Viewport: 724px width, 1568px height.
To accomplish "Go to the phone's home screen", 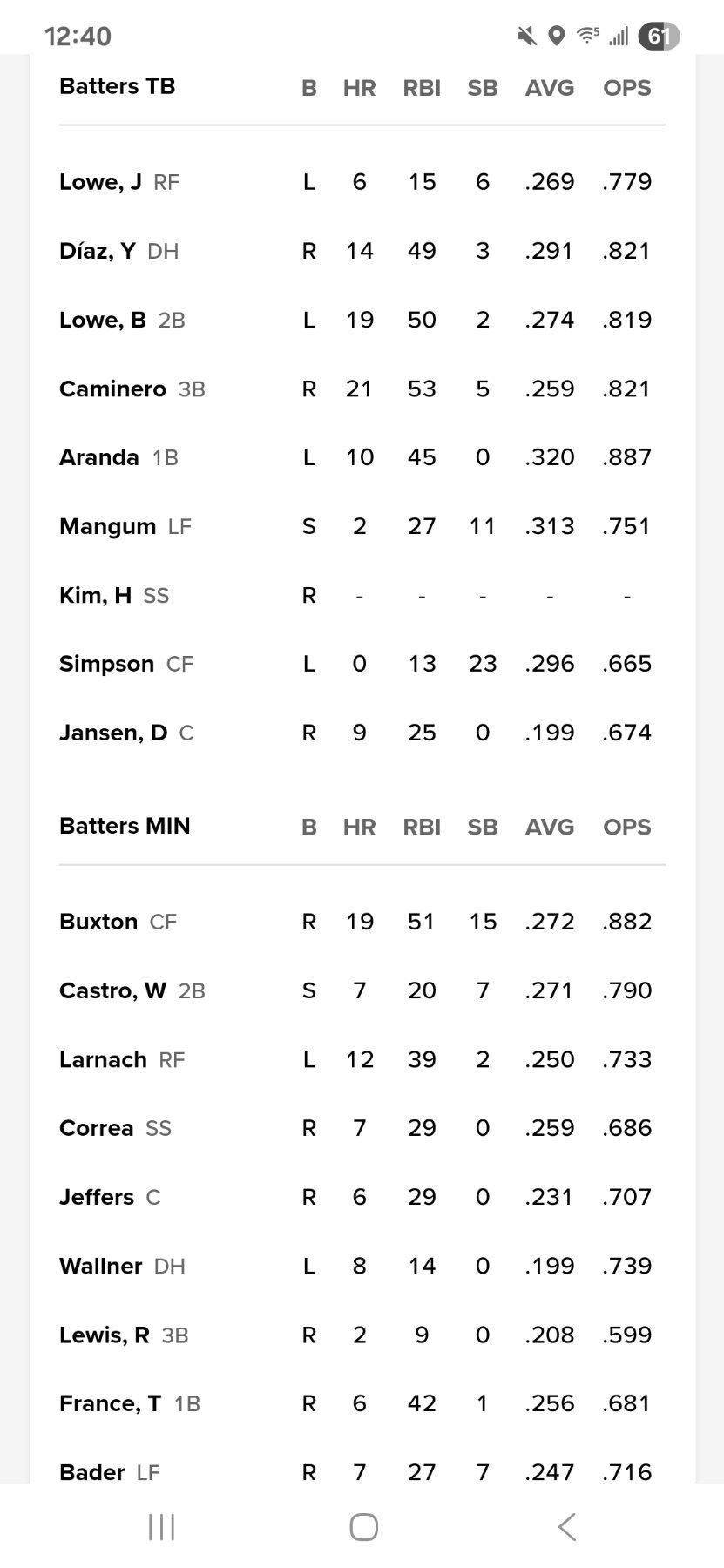I will (363, 1526).
